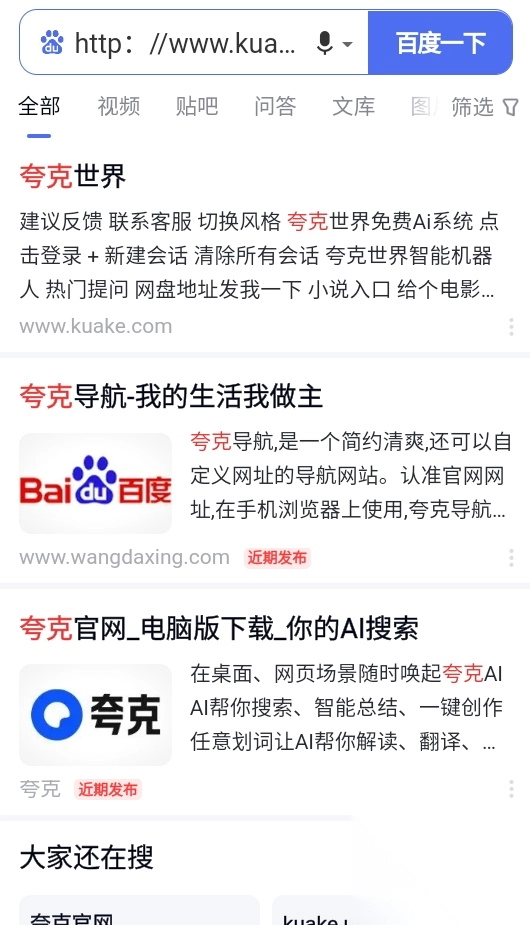Switch to the 视频 tab
The width and height of the screenshot is (530, 925).
(x=119, y=107)
